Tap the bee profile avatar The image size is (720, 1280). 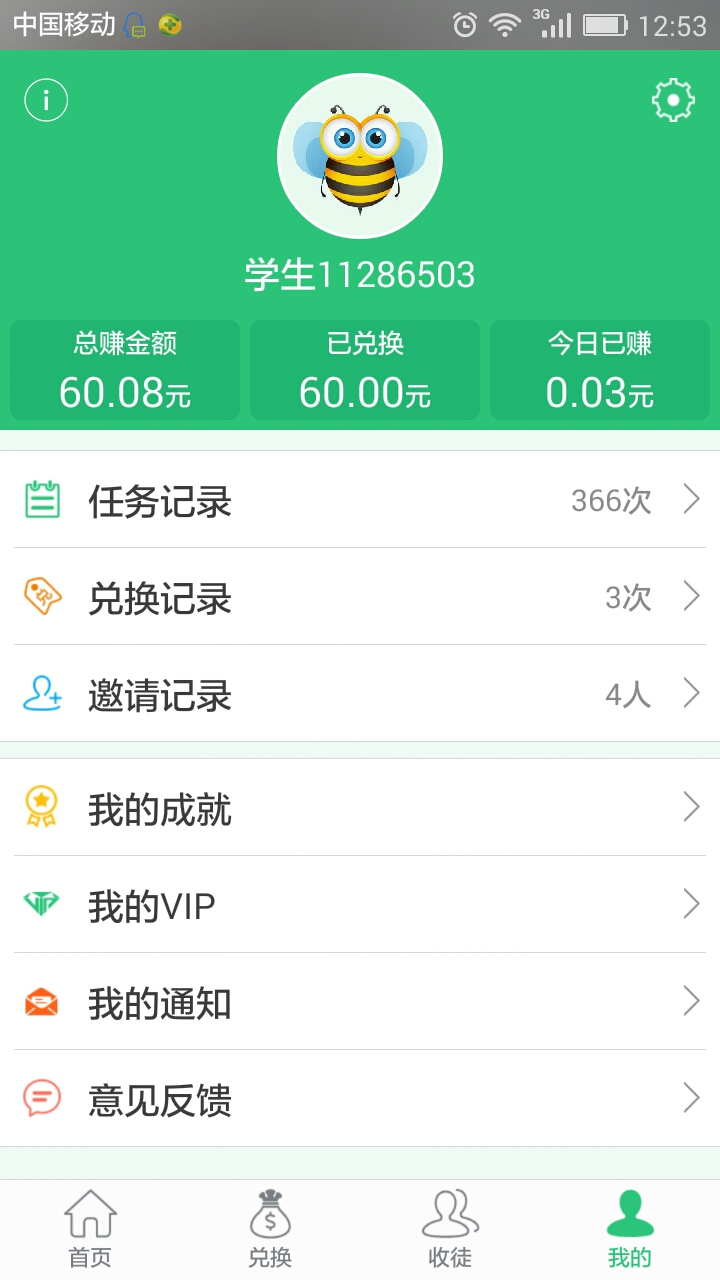pos(360,156)
